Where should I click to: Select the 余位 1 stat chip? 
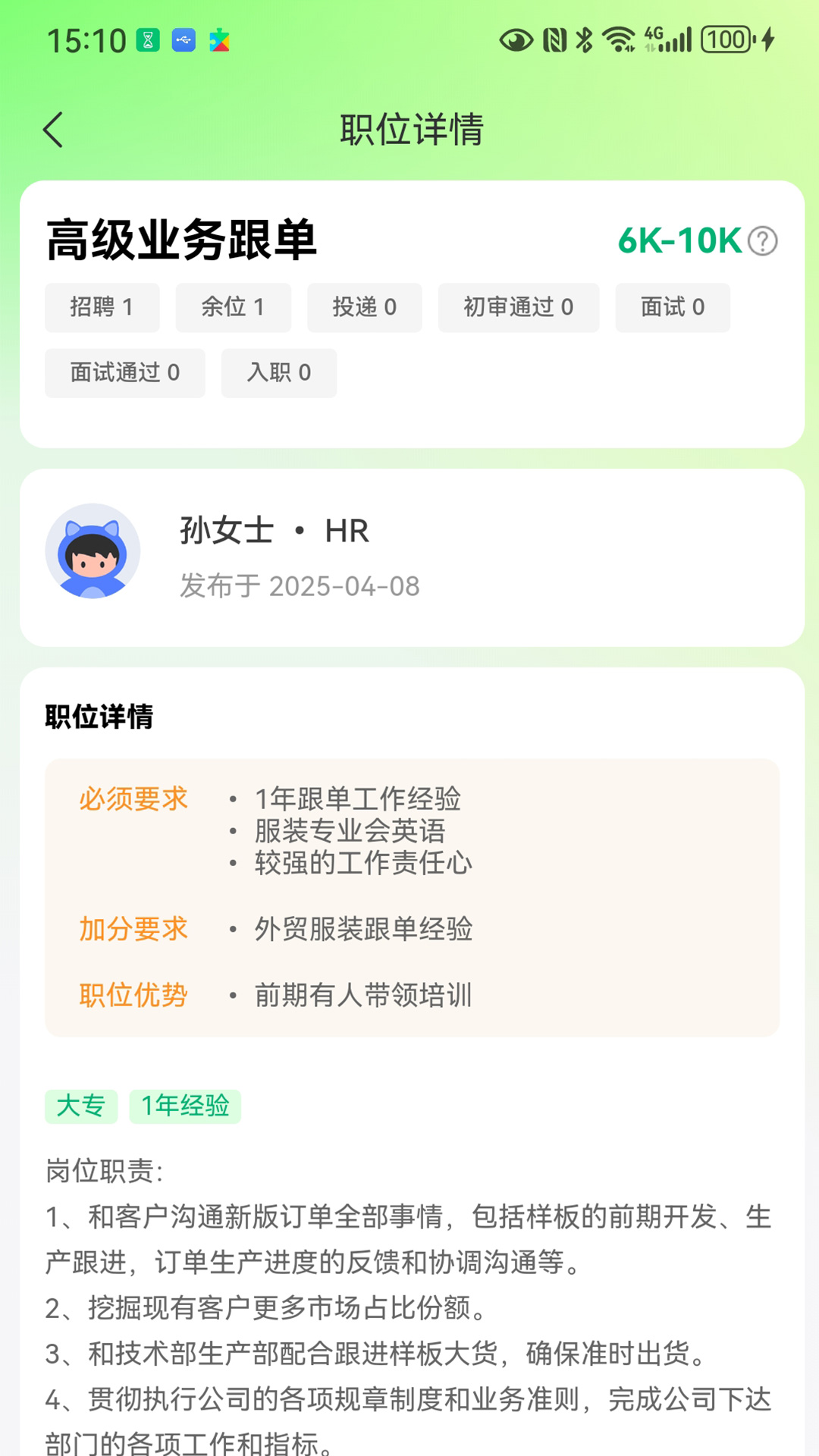233,307
